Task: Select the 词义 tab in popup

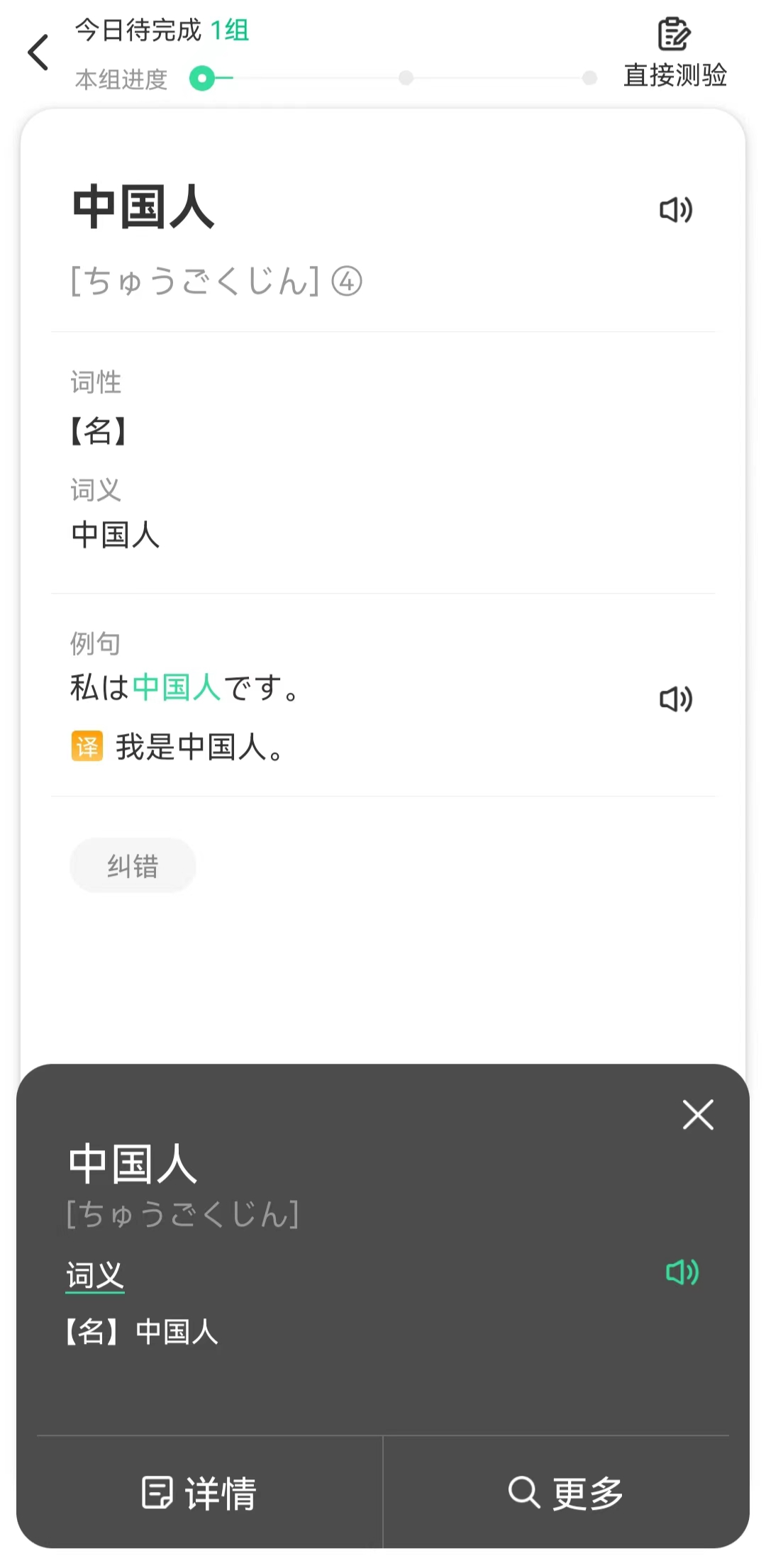Action: [x=95, y=1275]
